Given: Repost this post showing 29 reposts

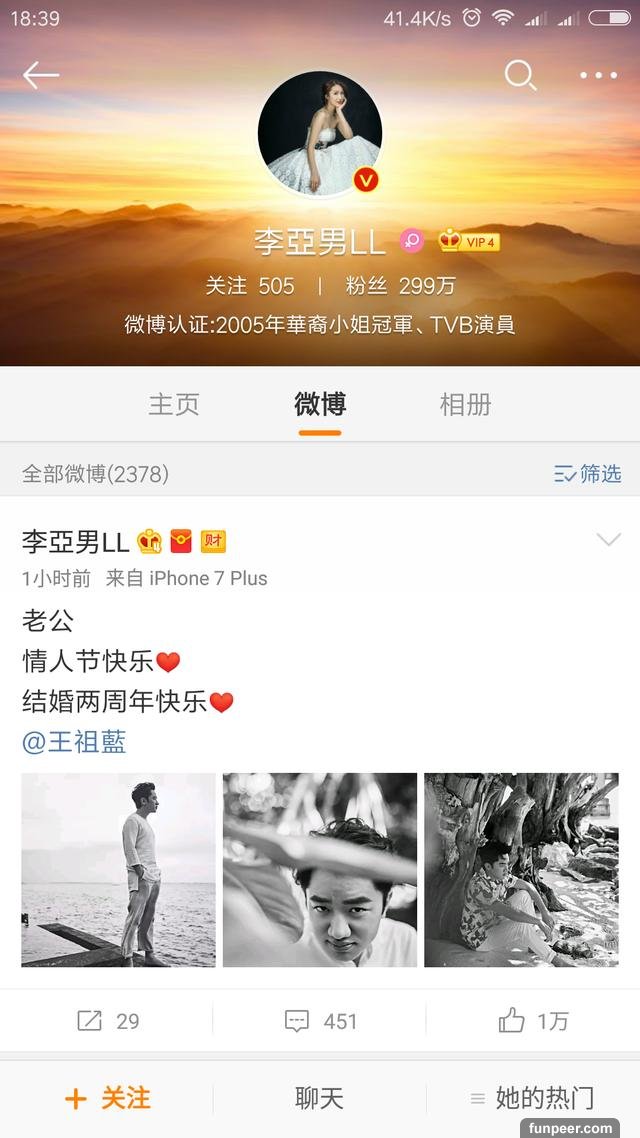Looking at the screenshot, I should 108,1021.
